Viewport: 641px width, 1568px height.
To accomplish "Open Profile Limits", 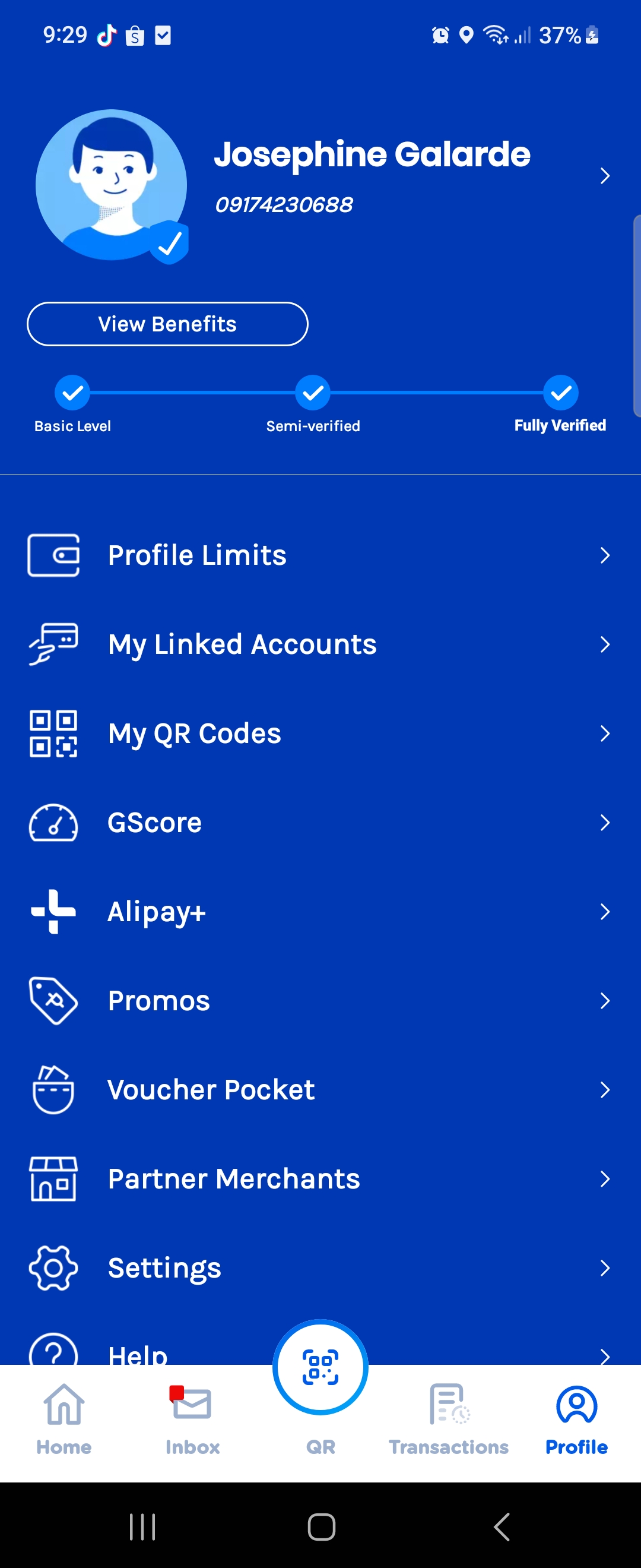I will coord(320,555).
